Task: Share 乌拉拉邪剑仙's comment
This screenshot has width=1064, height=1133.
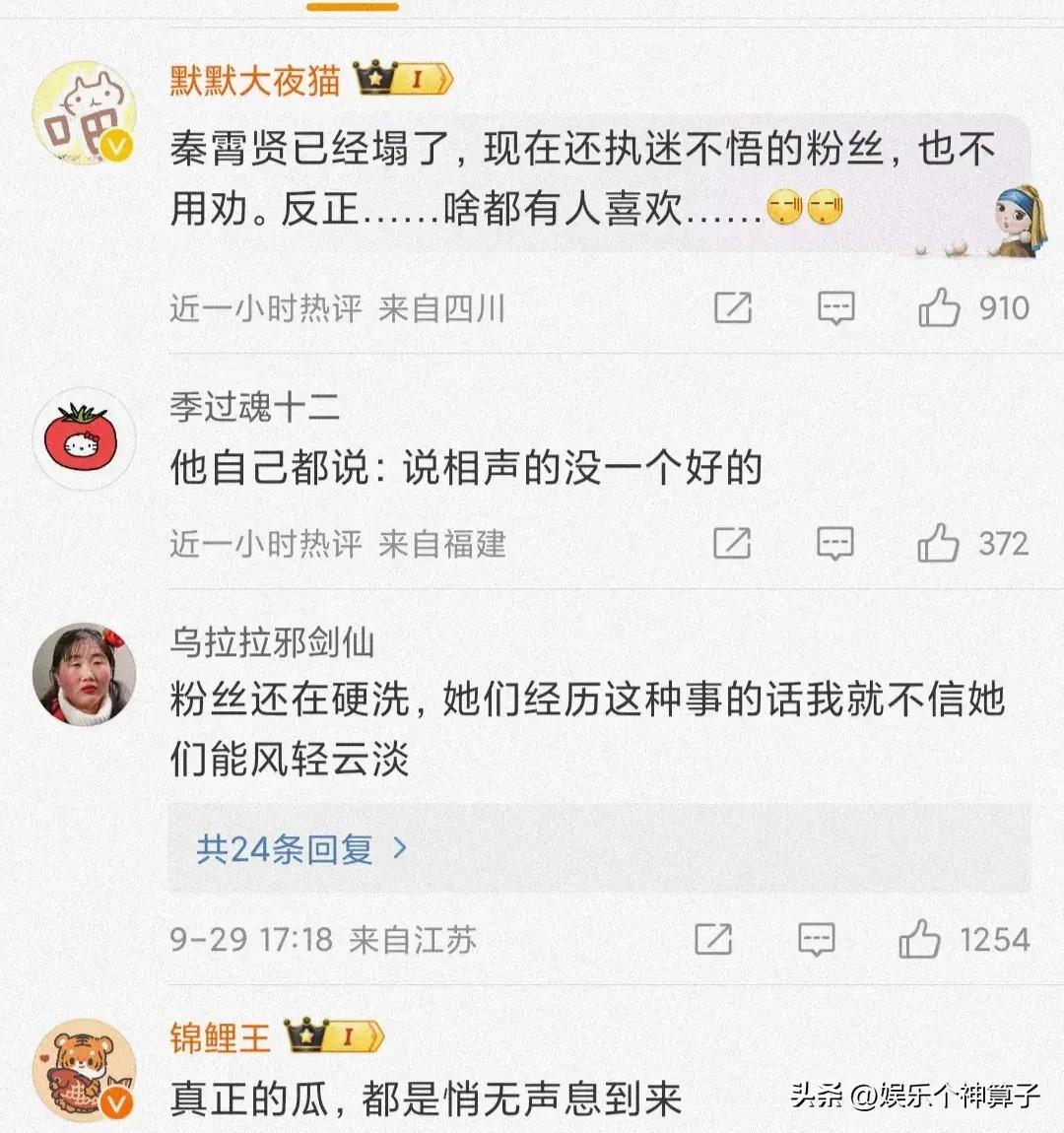Action: (x=713, y=939)
